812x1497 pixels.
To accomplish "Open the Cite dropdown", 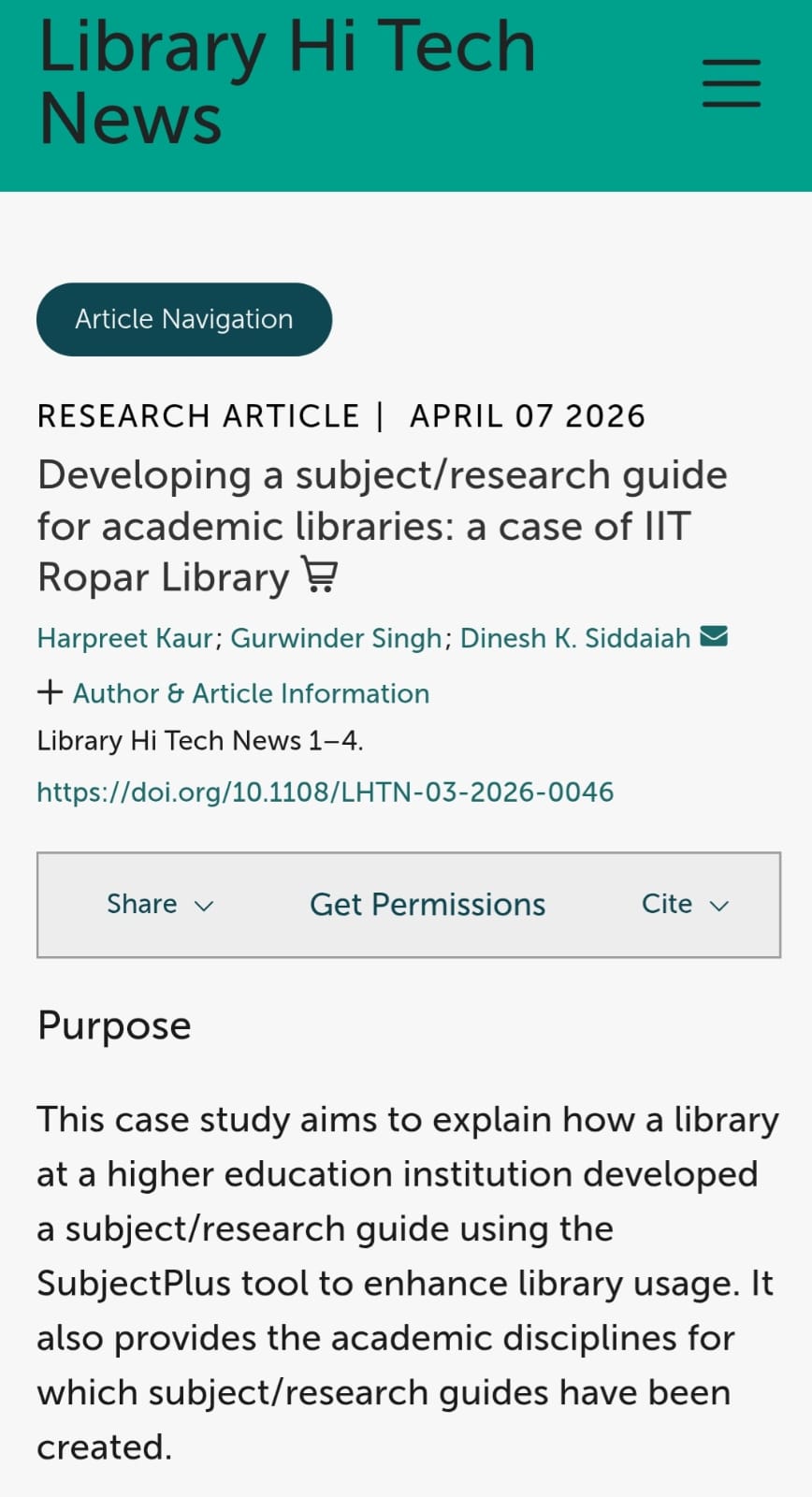I will [685, 904].
